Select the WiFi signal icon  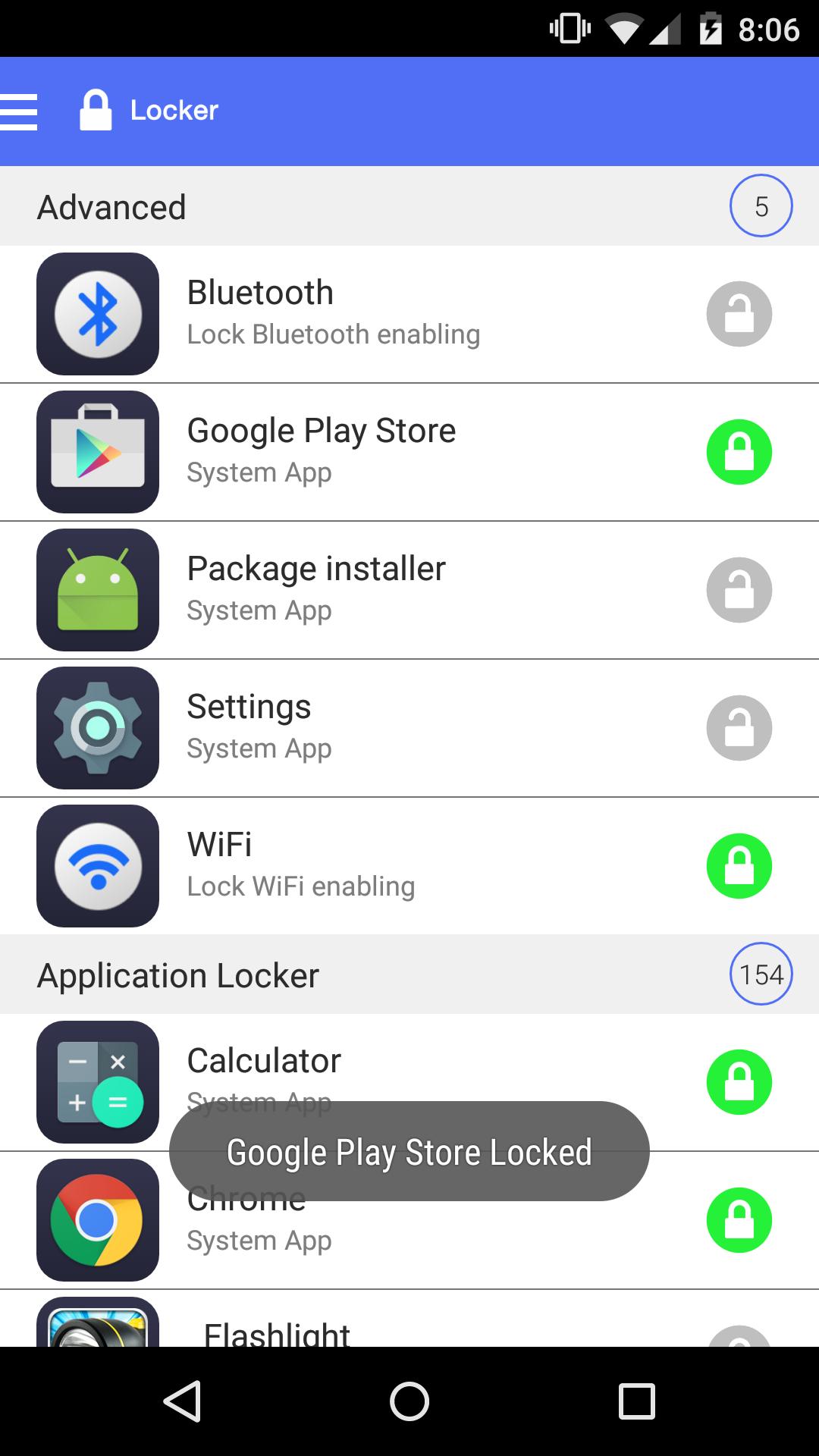point(98,866)
